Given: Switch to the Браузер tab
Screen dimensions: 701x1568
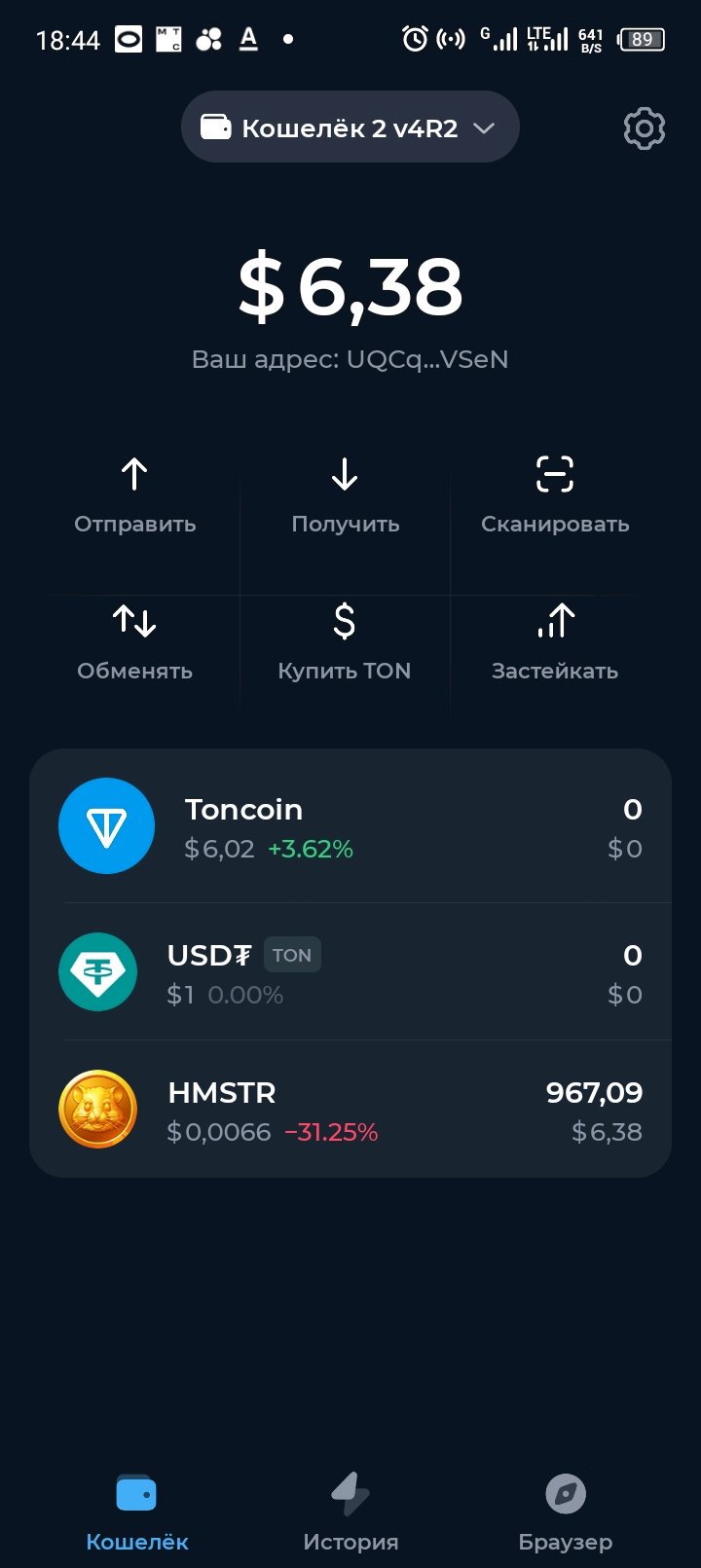Looking at the screenshot, I should click(566, 1512).
